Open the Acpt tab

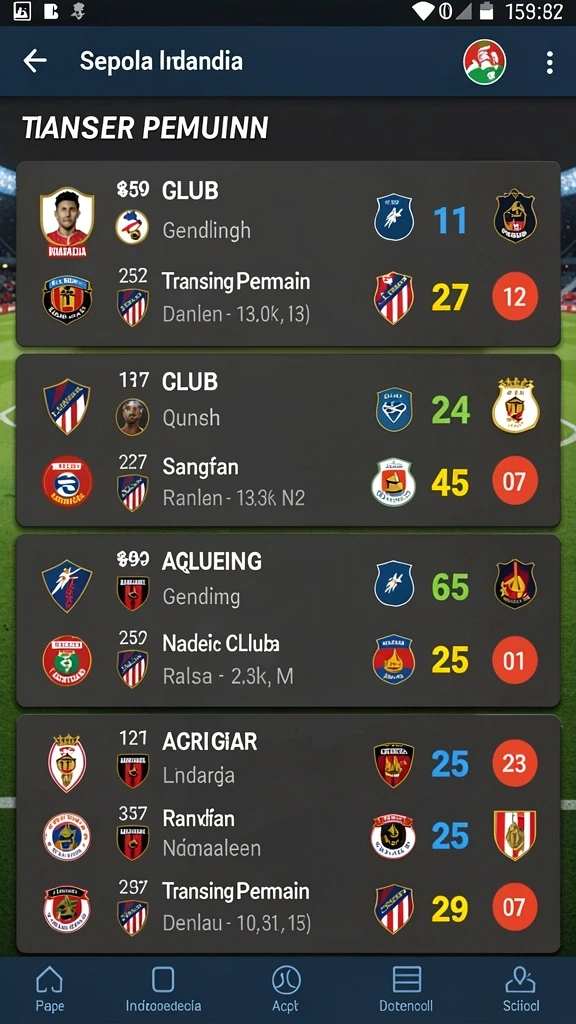point(285,989)
